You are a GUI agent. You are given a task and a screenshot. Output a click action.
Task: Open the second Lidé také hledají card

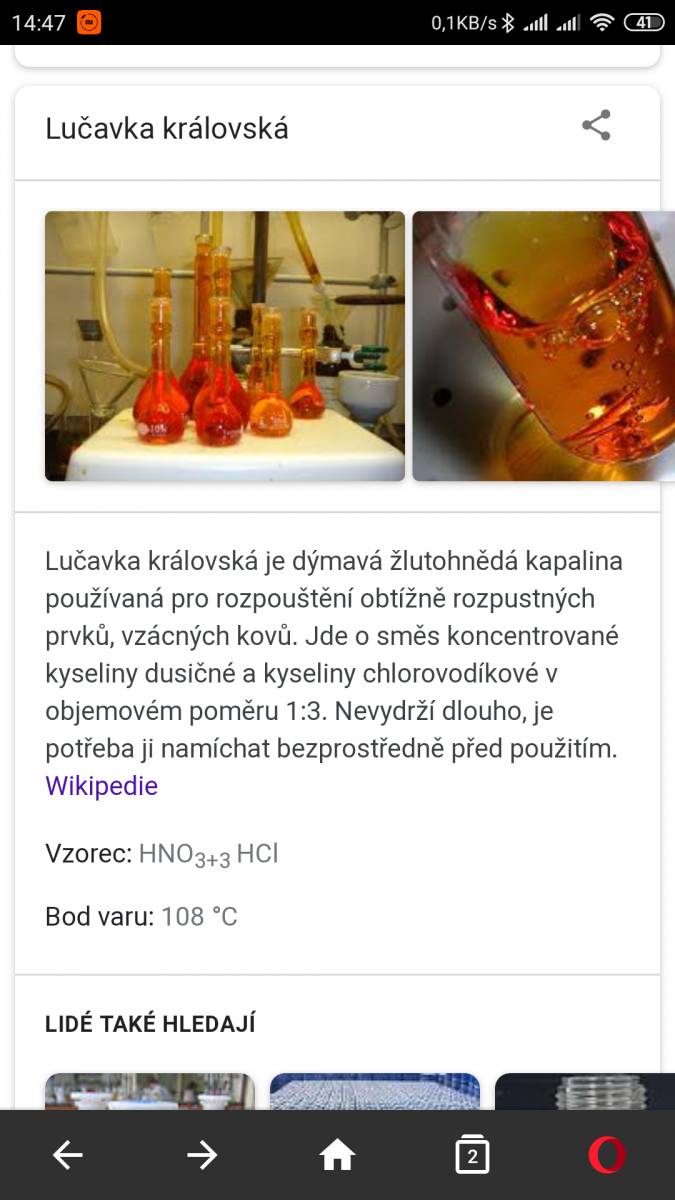[x=375, y=1091]
